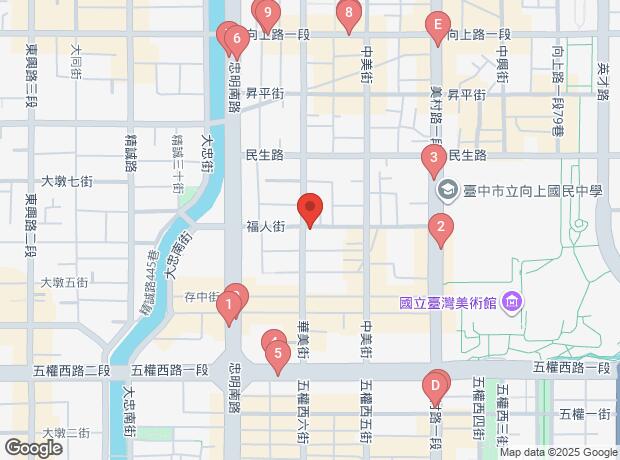
Task: Open the 臺中市立向上國民中學 place icon
Action: 447,190
